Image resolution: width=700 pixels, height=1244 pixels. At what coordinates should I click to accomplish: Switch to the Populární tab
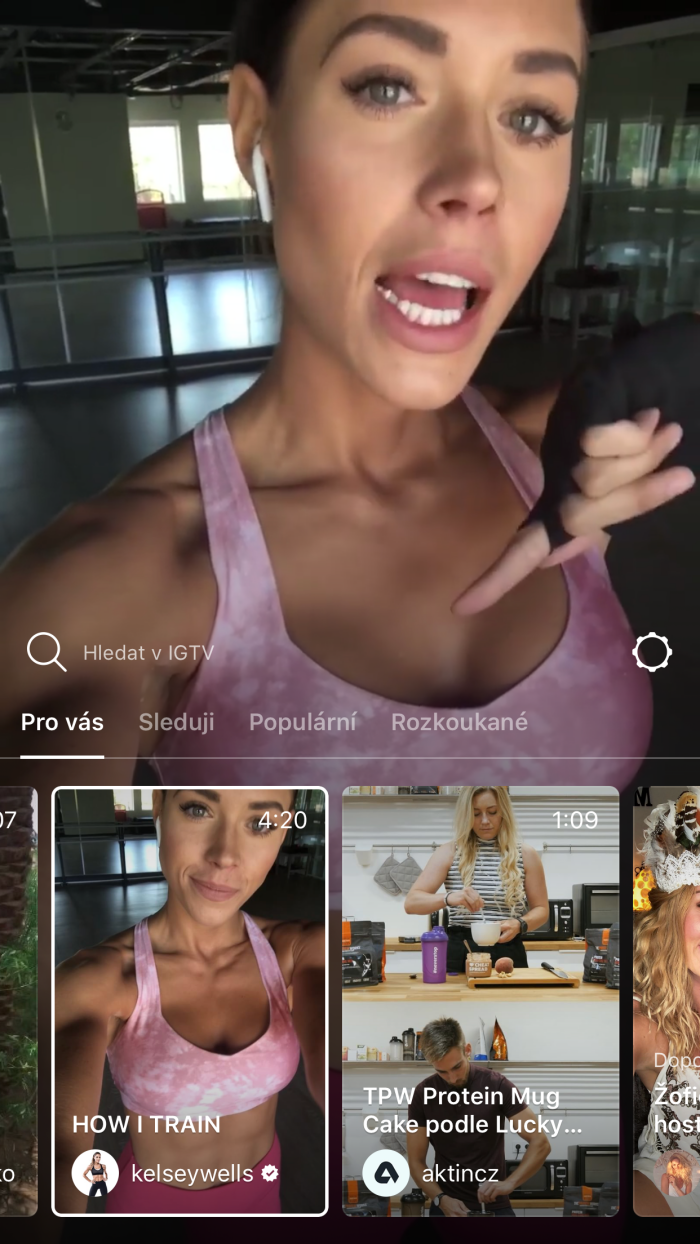[x=302, y=722]
